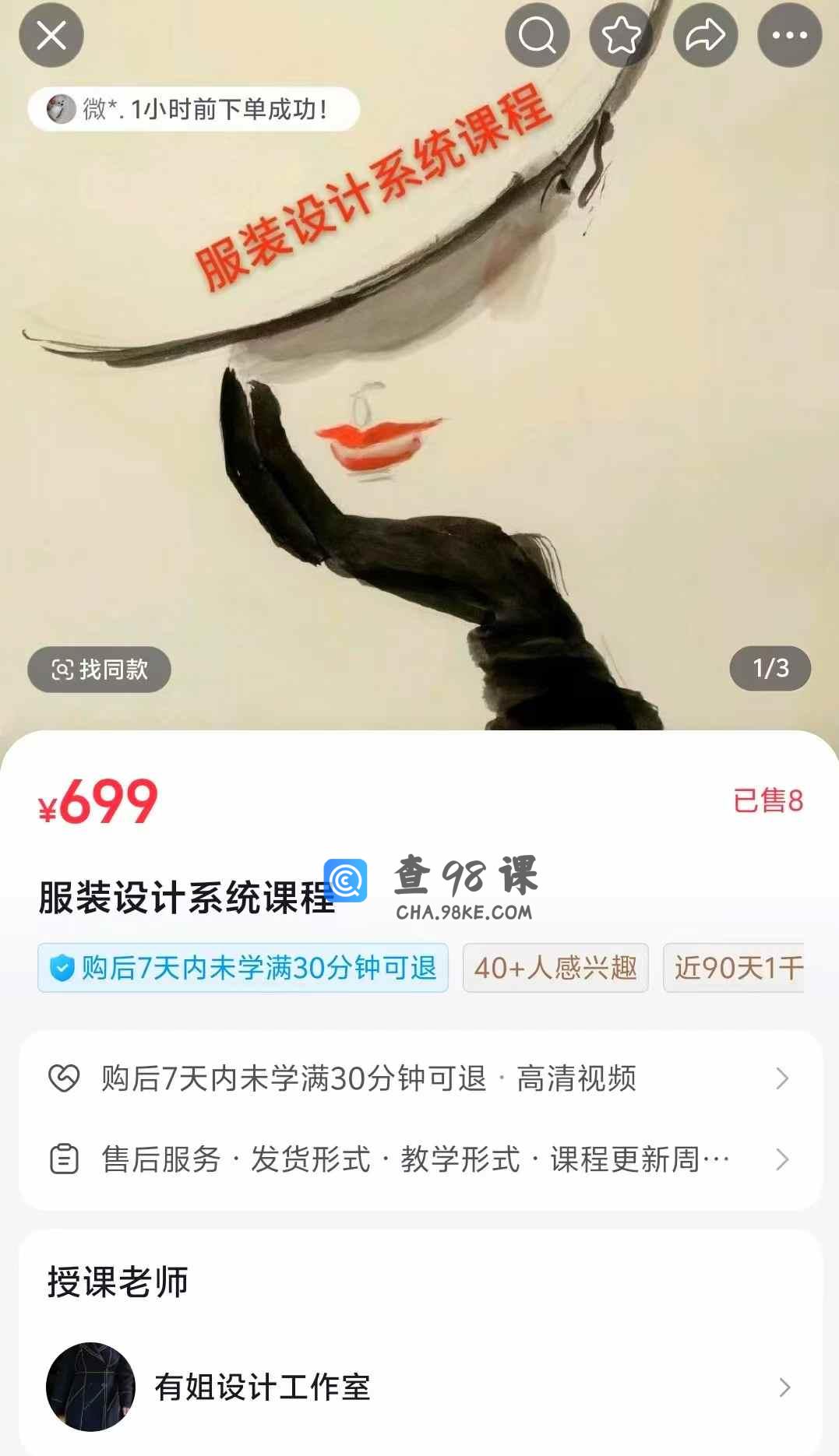
Task: Tap the 40+人感兴趣 chip
Action: (555, 968)
